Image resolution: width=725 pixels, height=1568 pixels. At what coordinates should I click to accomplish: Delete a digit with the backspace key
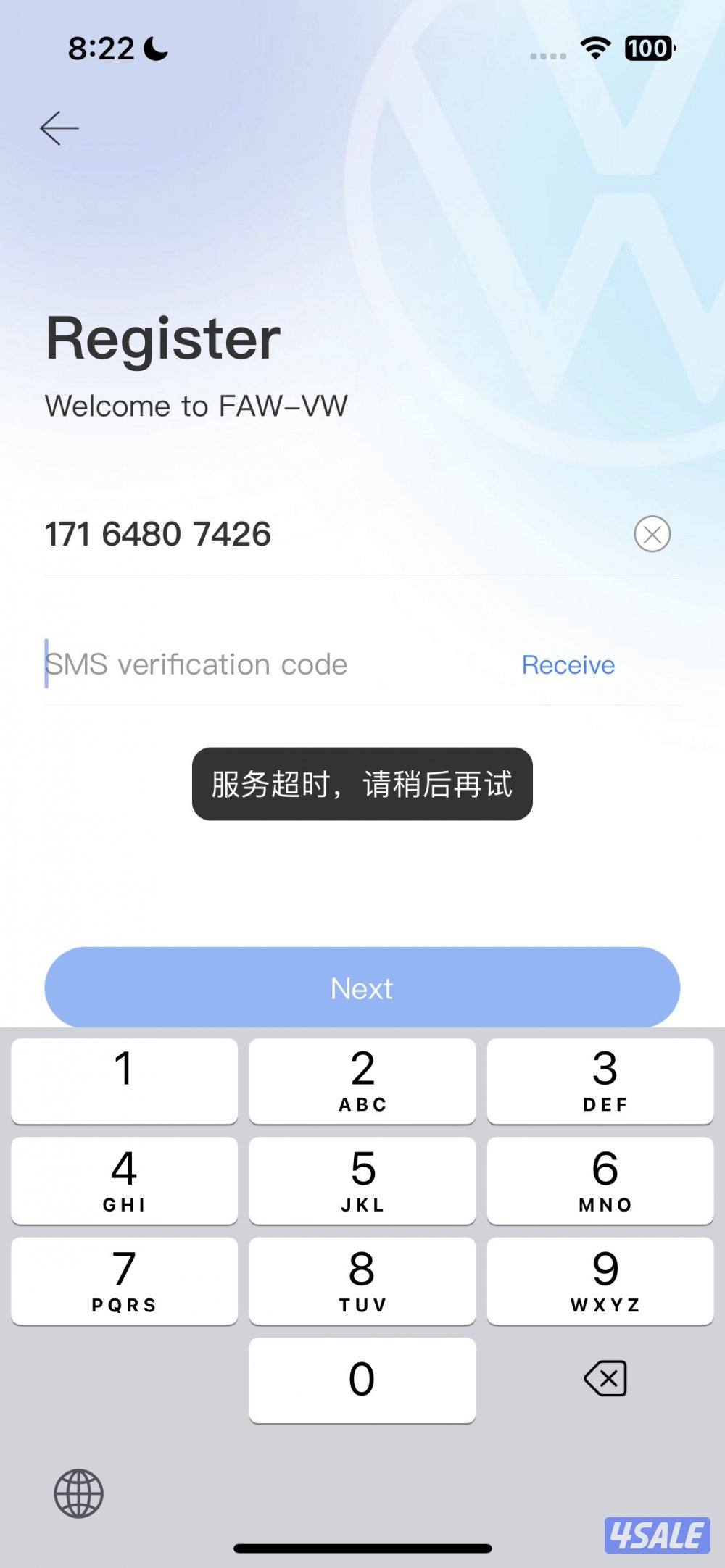(605, 1378)
